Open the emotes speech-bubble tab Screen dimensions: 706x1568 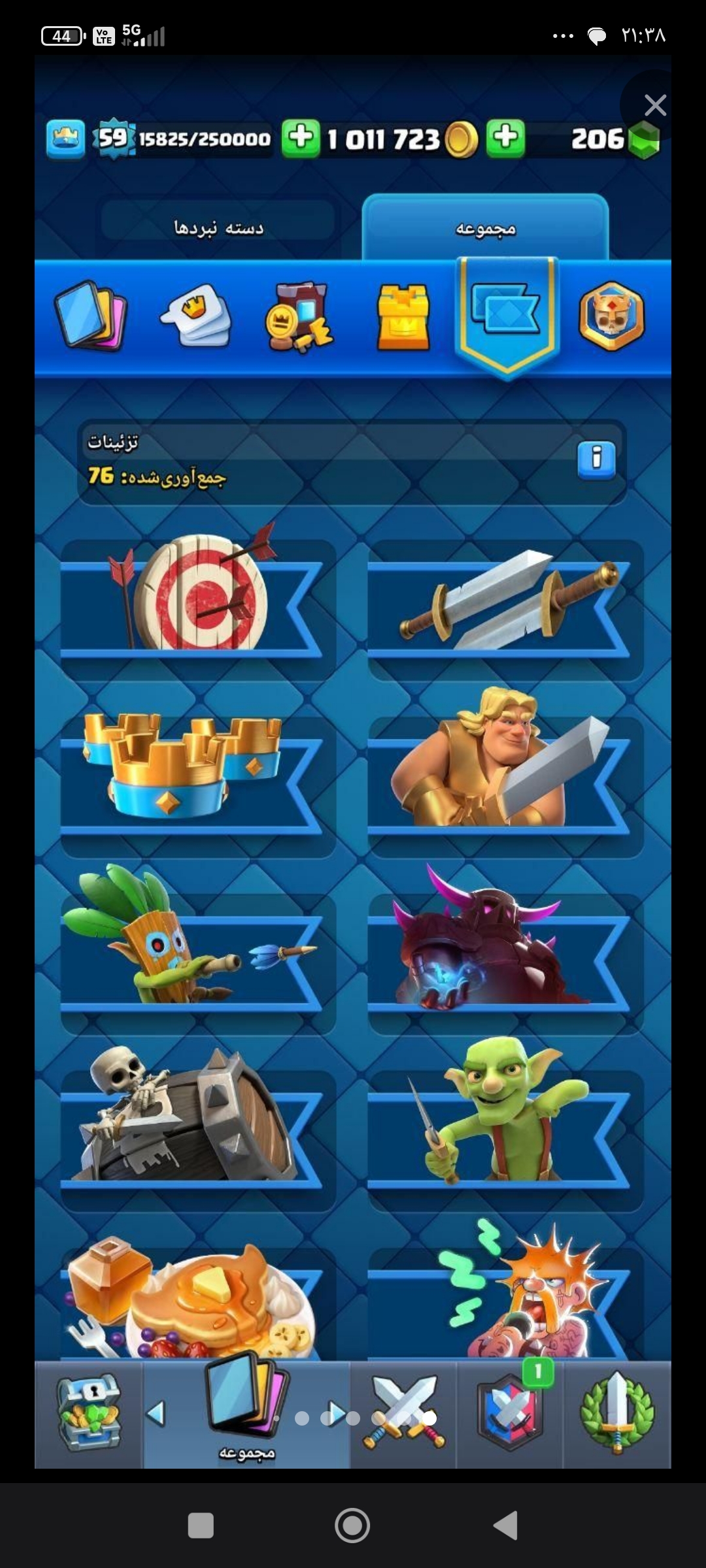pos(195,316)
